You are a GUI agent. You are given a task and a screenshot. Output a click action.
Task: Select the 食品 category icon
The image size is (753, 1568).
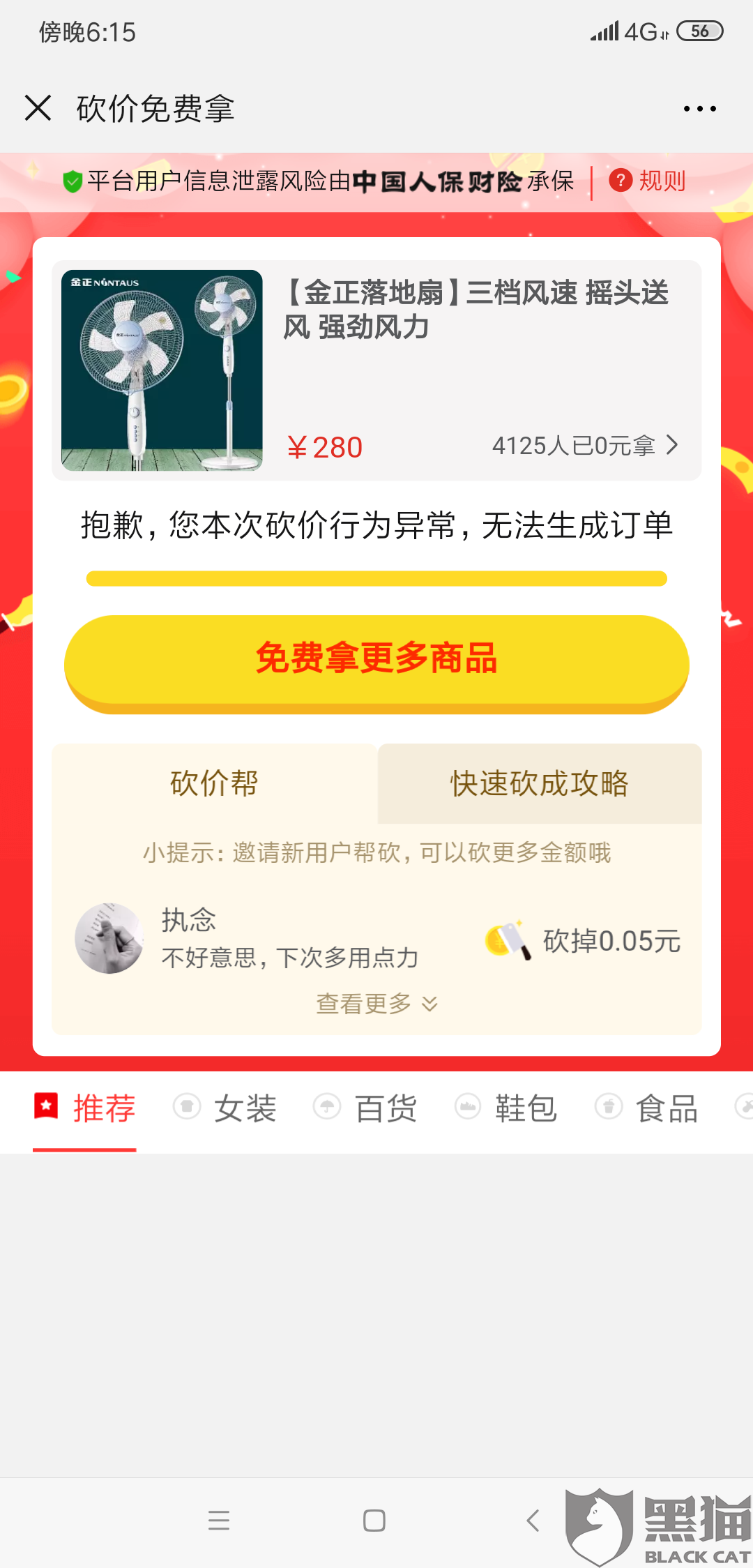coord(609,1107)
